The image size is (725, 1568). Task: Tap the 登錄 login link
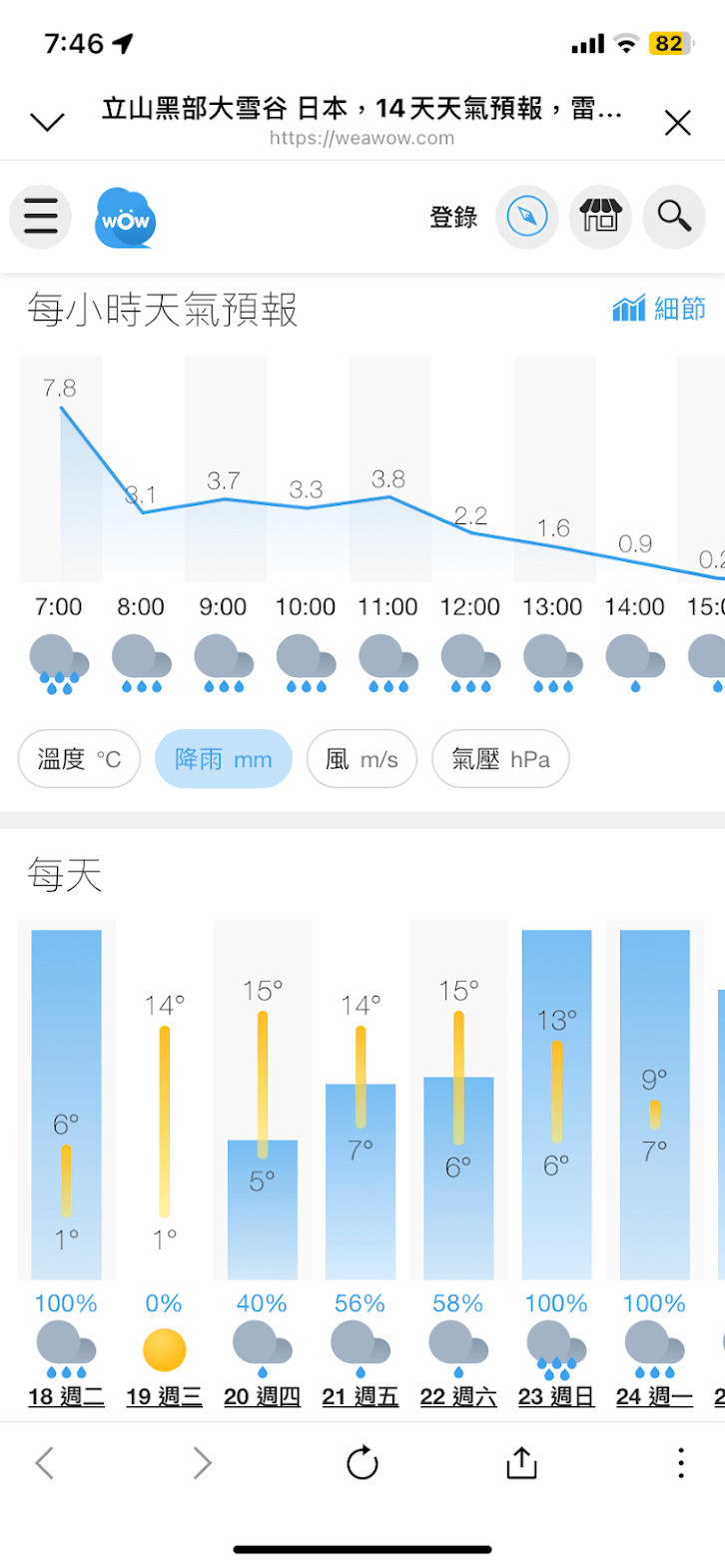point(453,217)
